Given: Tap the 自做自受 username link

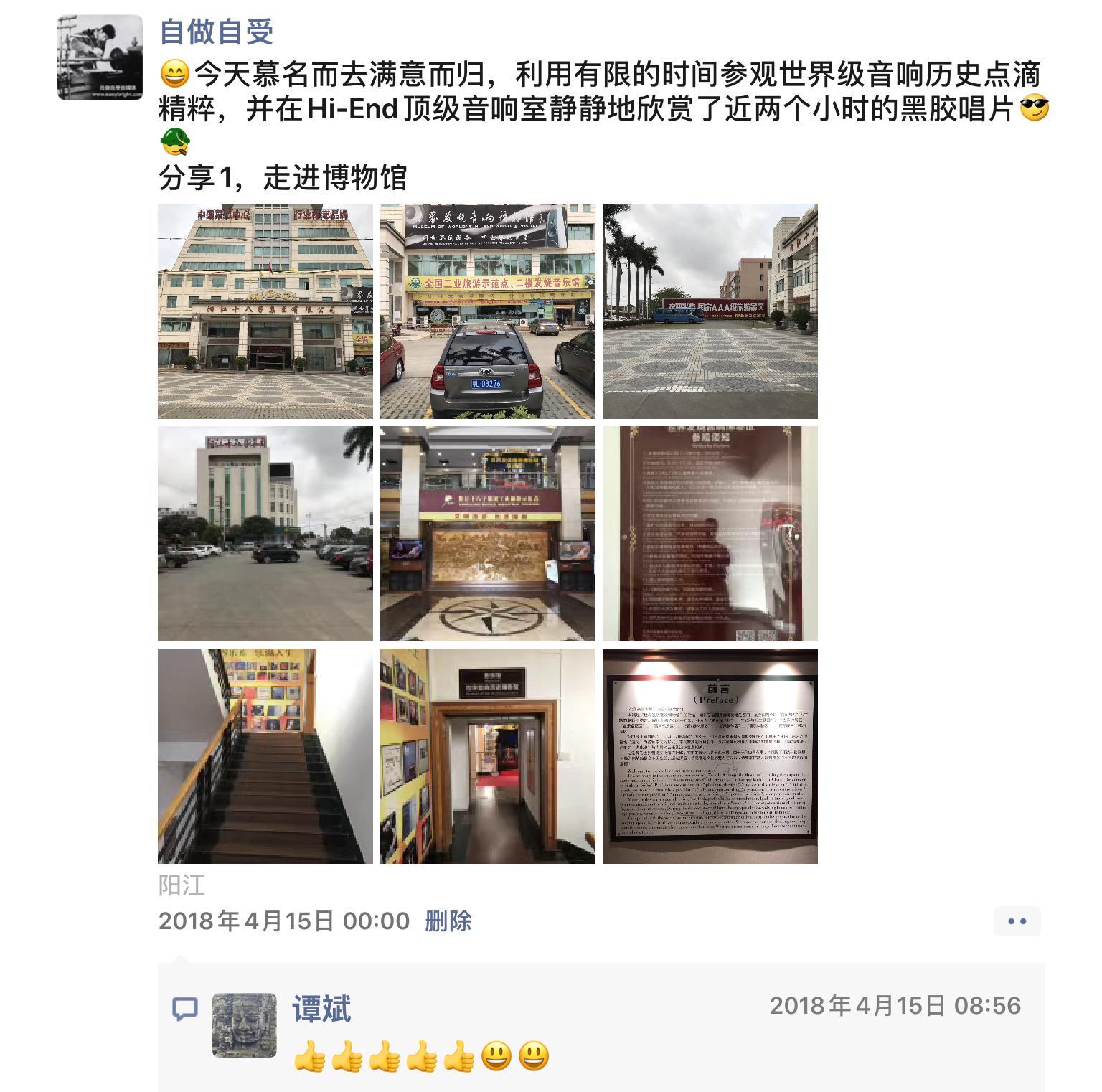Looking at the screenshot, I should [x=216, y=32].
